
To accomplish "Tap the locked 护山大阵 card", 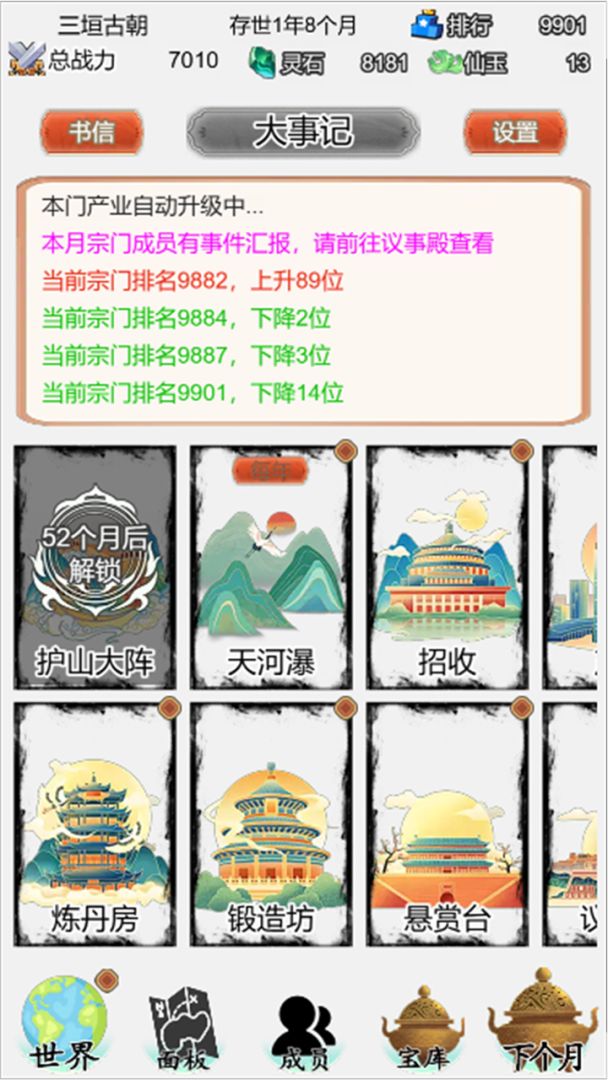I will pos(95,567).
